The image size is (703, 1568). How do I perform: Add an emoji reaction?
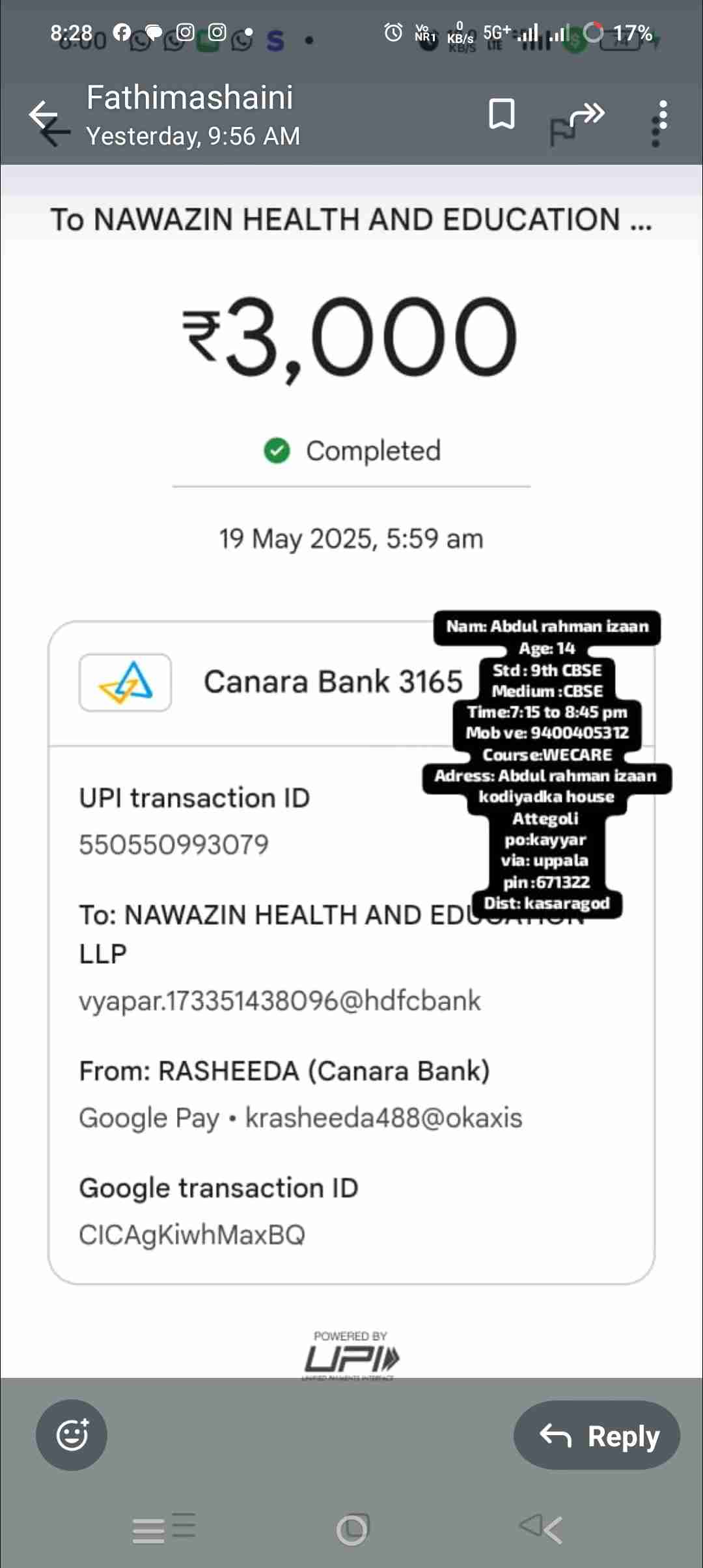pyautogui.click(x=72, y=1435)
